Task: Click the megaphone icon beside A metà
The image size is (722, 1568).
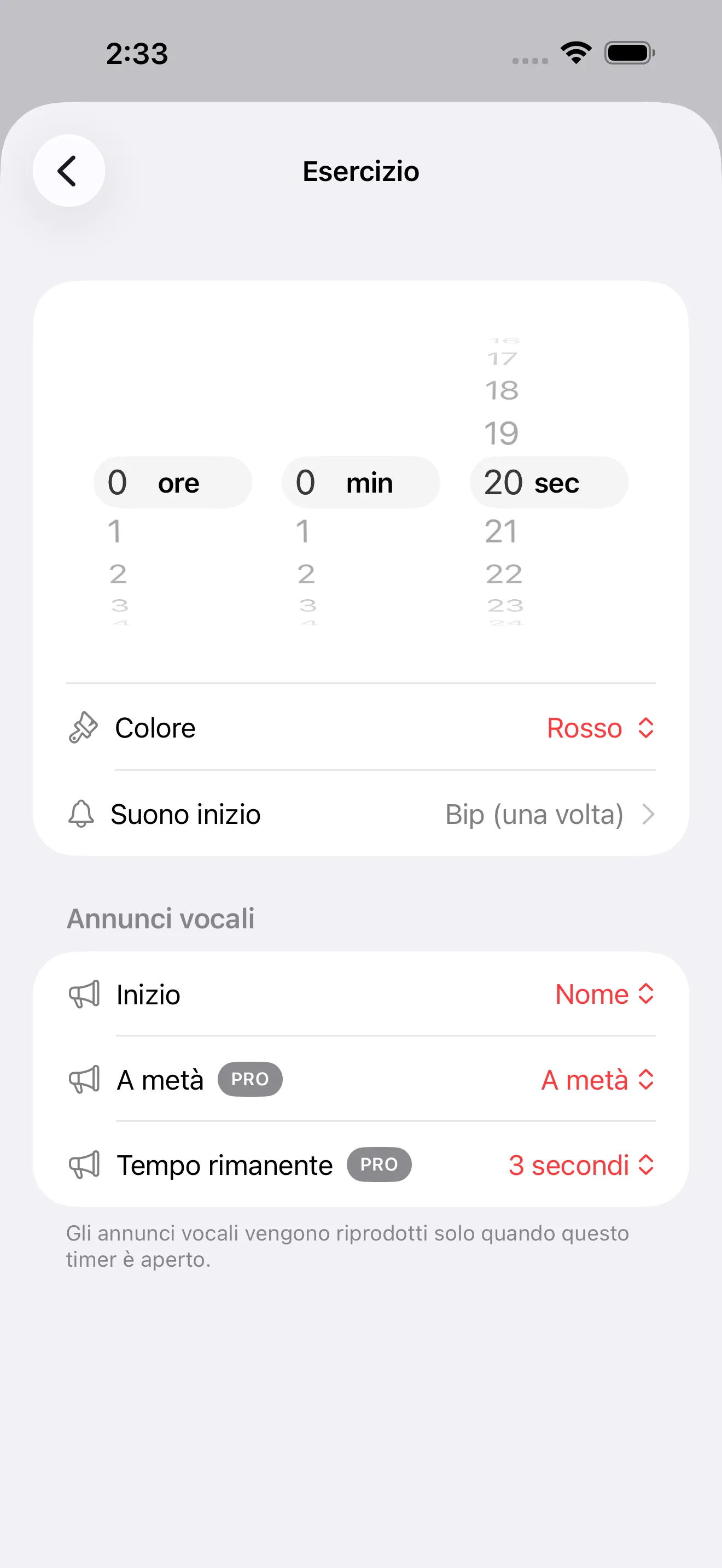Action: 86,1079
